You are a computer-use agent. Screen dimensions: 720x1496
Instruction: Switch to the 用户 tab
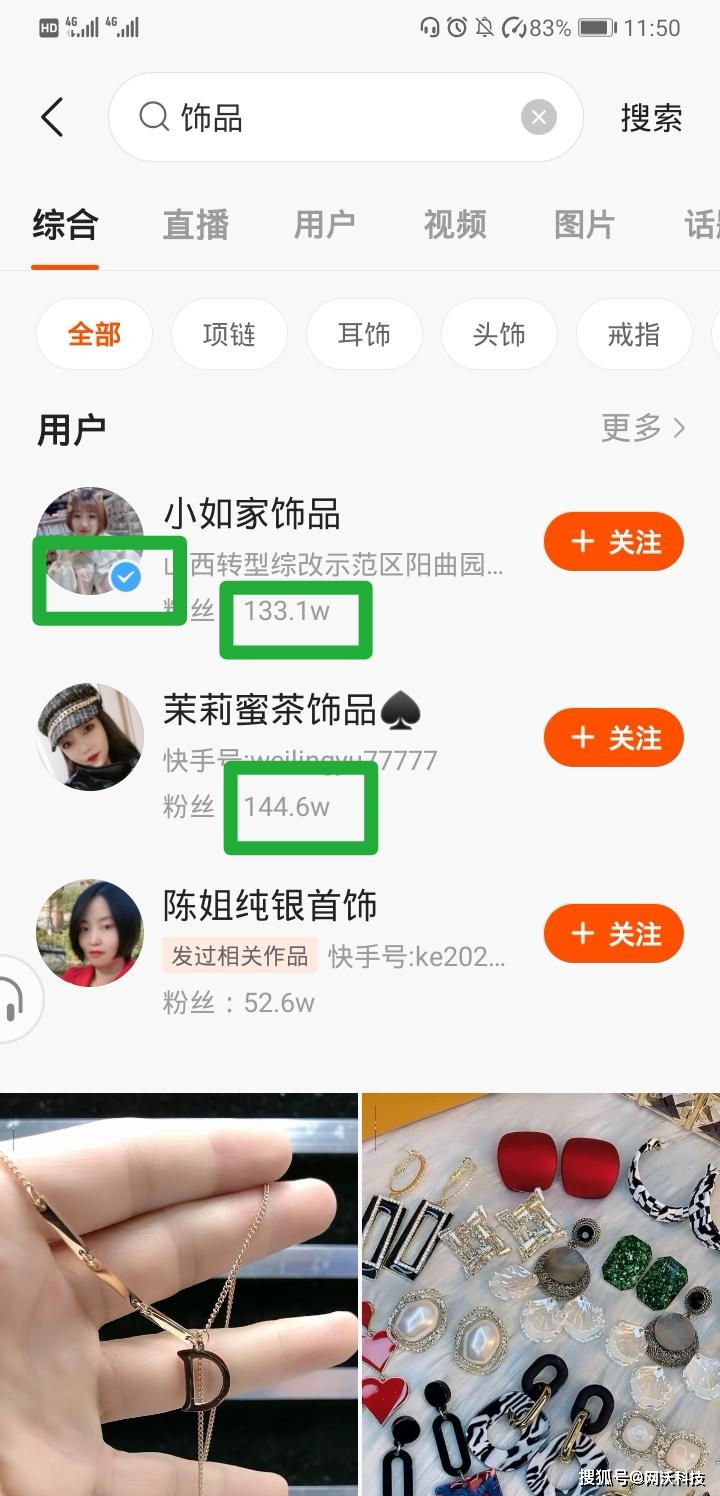(x=324, y=224)
